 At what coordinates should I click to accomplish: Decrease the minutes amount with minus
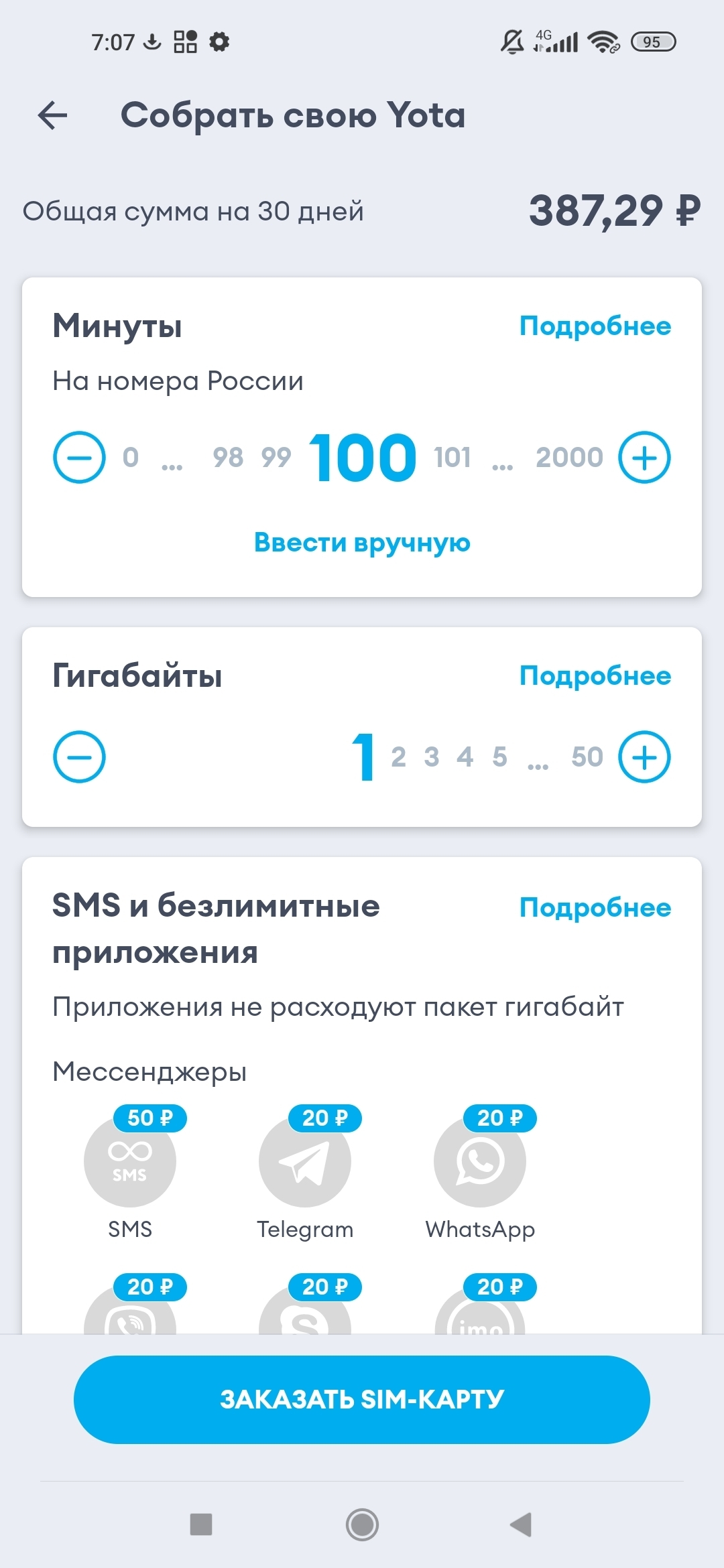point(79,458)
